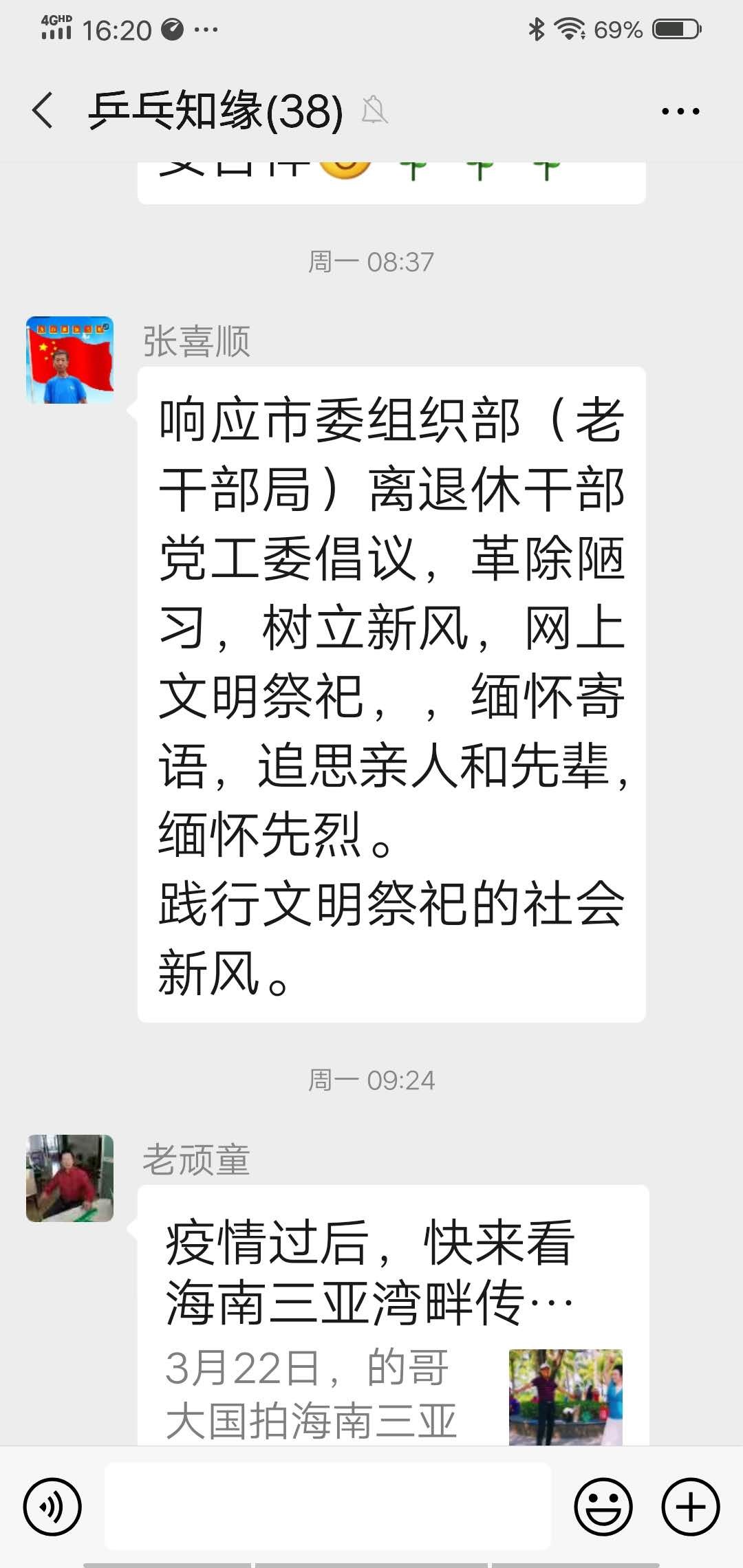
Task: Go back from 乒乓知缘 chat
Action: pyautogui.click(x=43, y=111)
